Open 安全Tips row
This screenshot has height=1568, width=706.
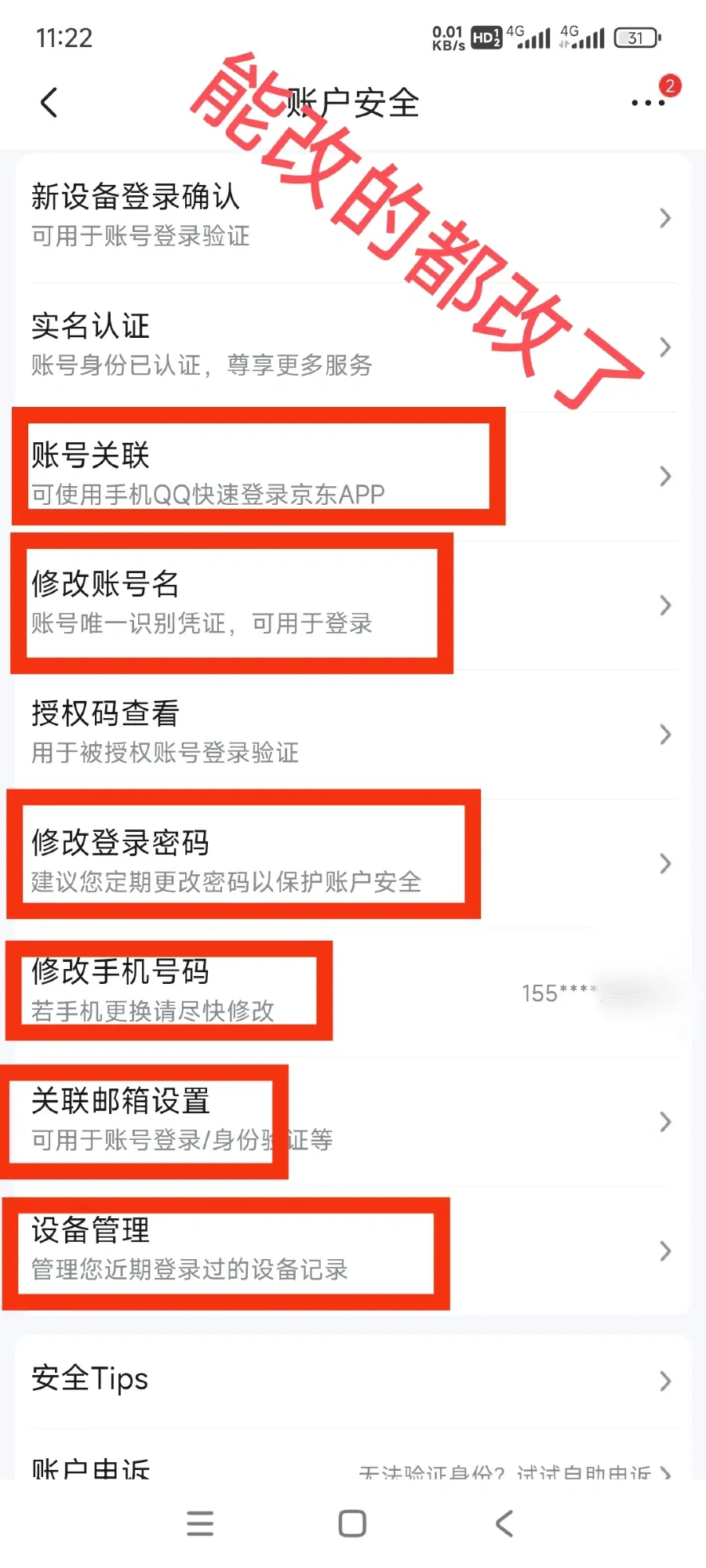coord(353,1379)
